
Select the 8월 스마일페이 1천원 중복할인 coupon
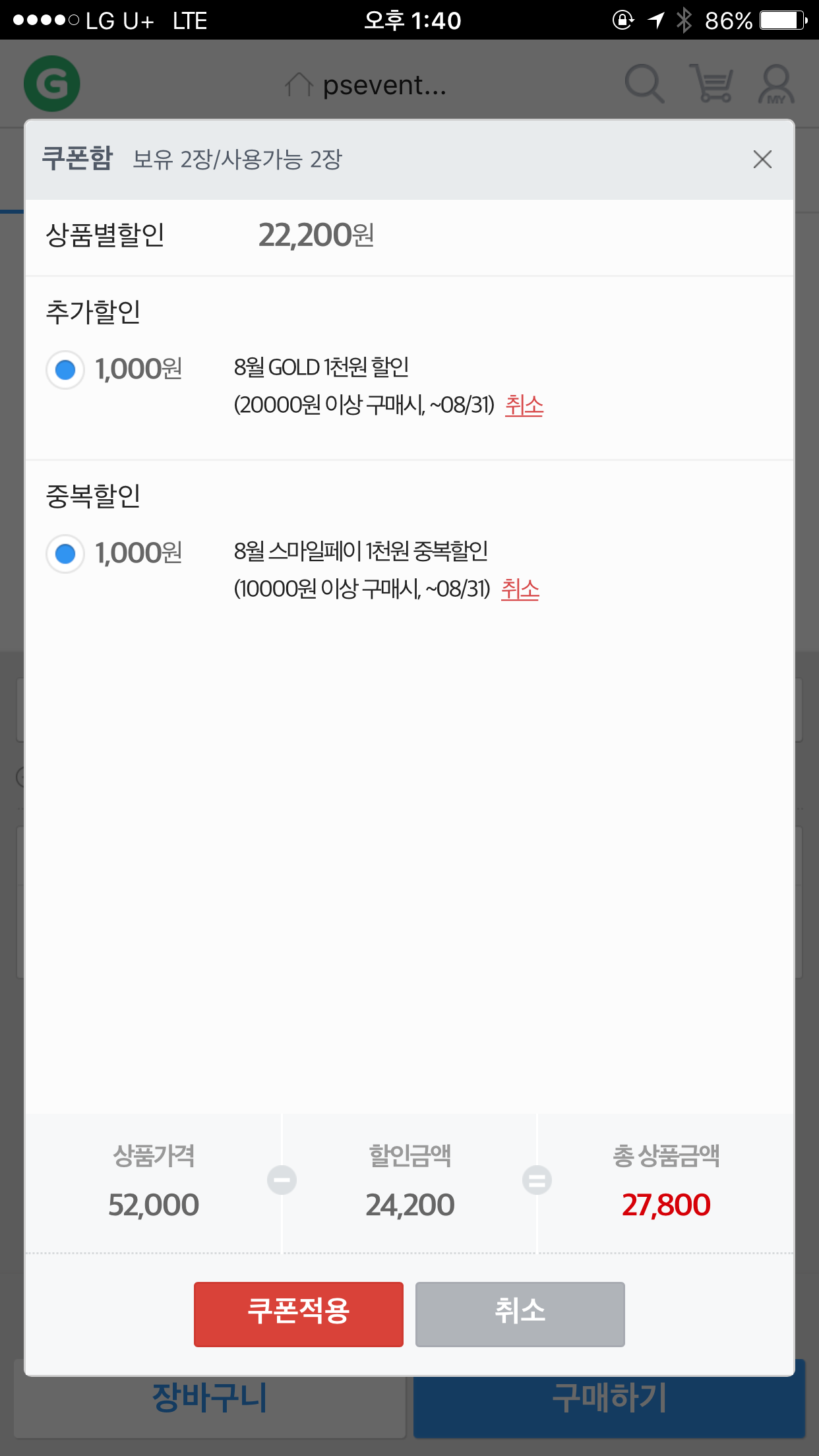[x=65, y=554]
